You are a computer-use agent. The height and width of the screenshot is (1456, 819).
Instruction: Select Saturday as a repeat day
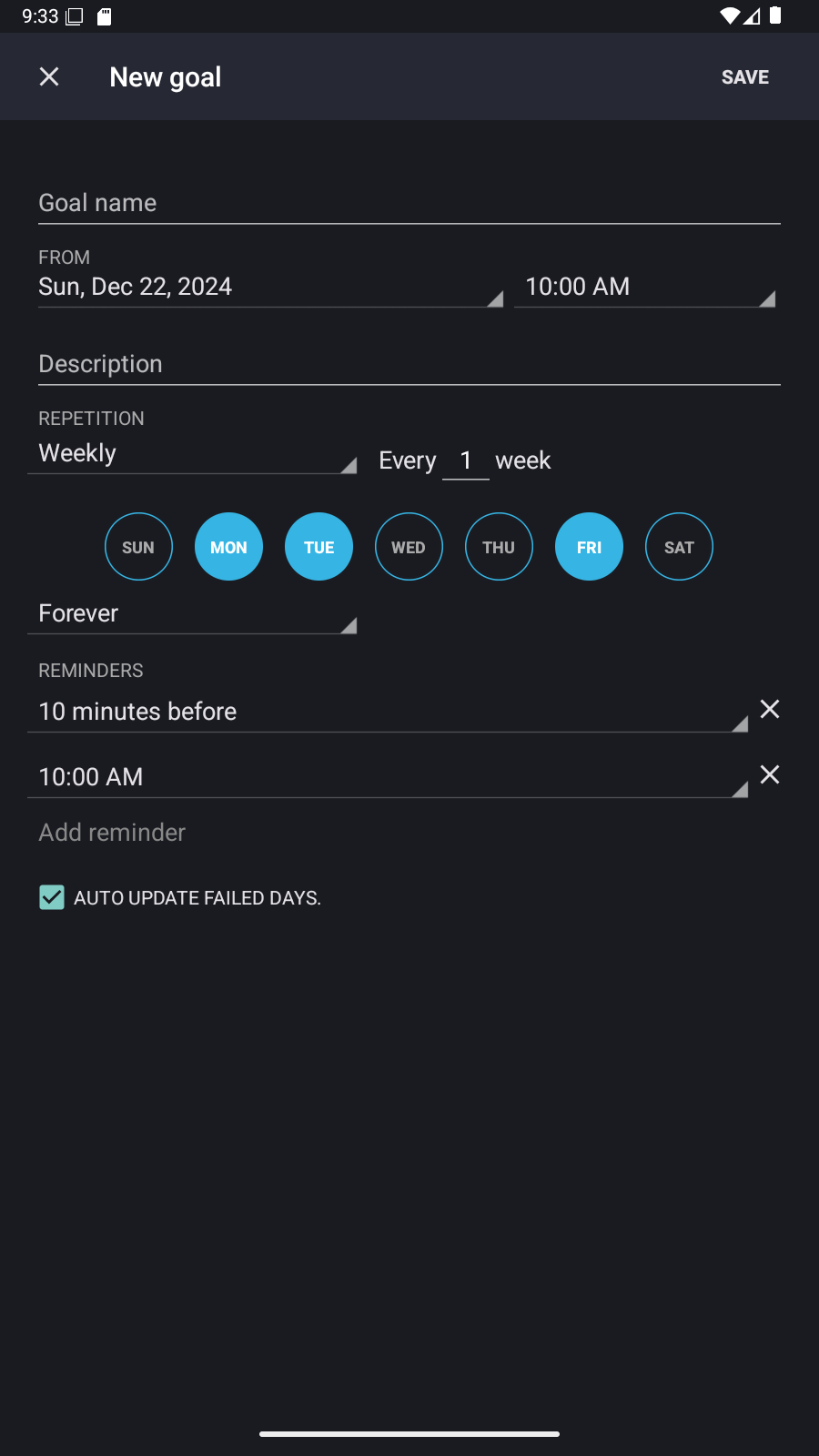point(679,547)
